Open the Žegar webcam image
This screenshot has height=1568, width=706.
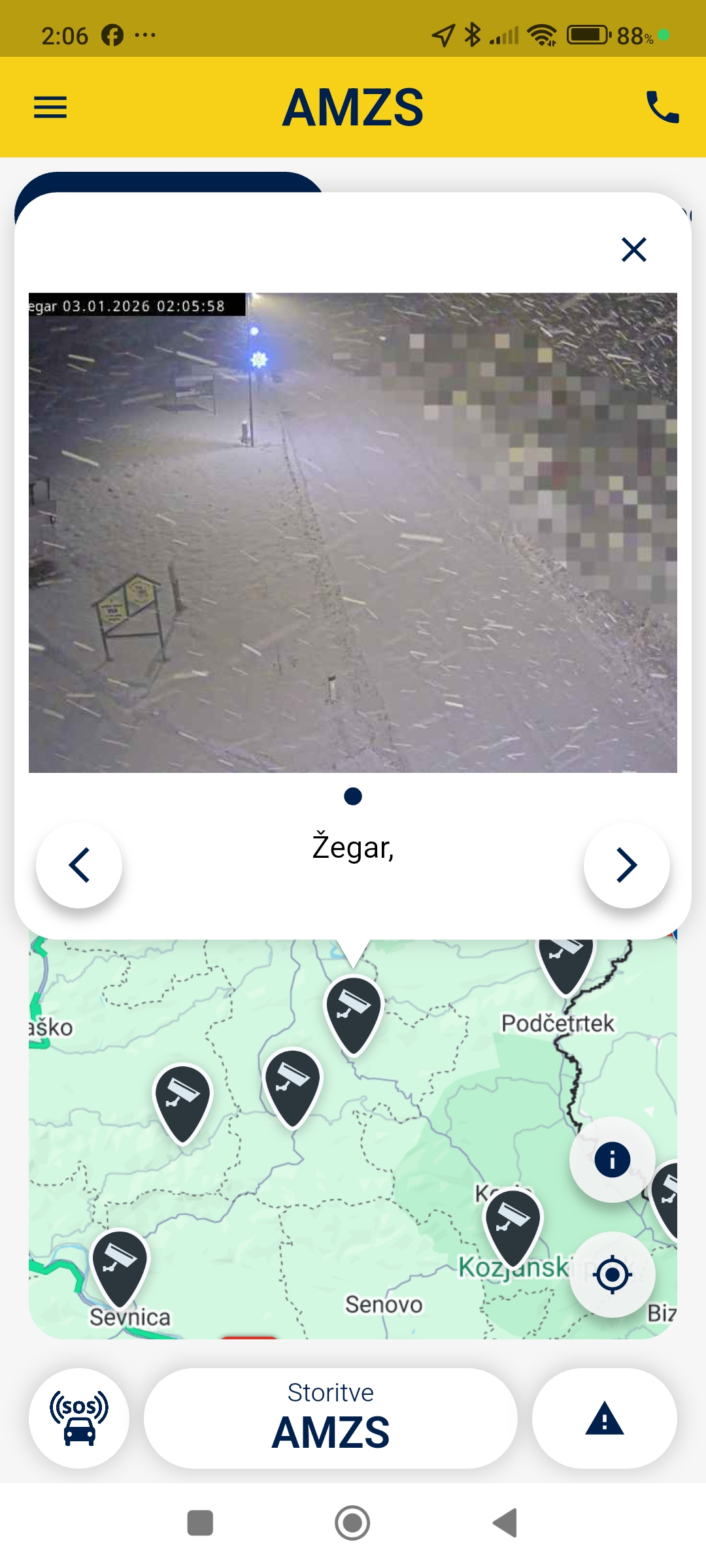(x=353, y=532)
